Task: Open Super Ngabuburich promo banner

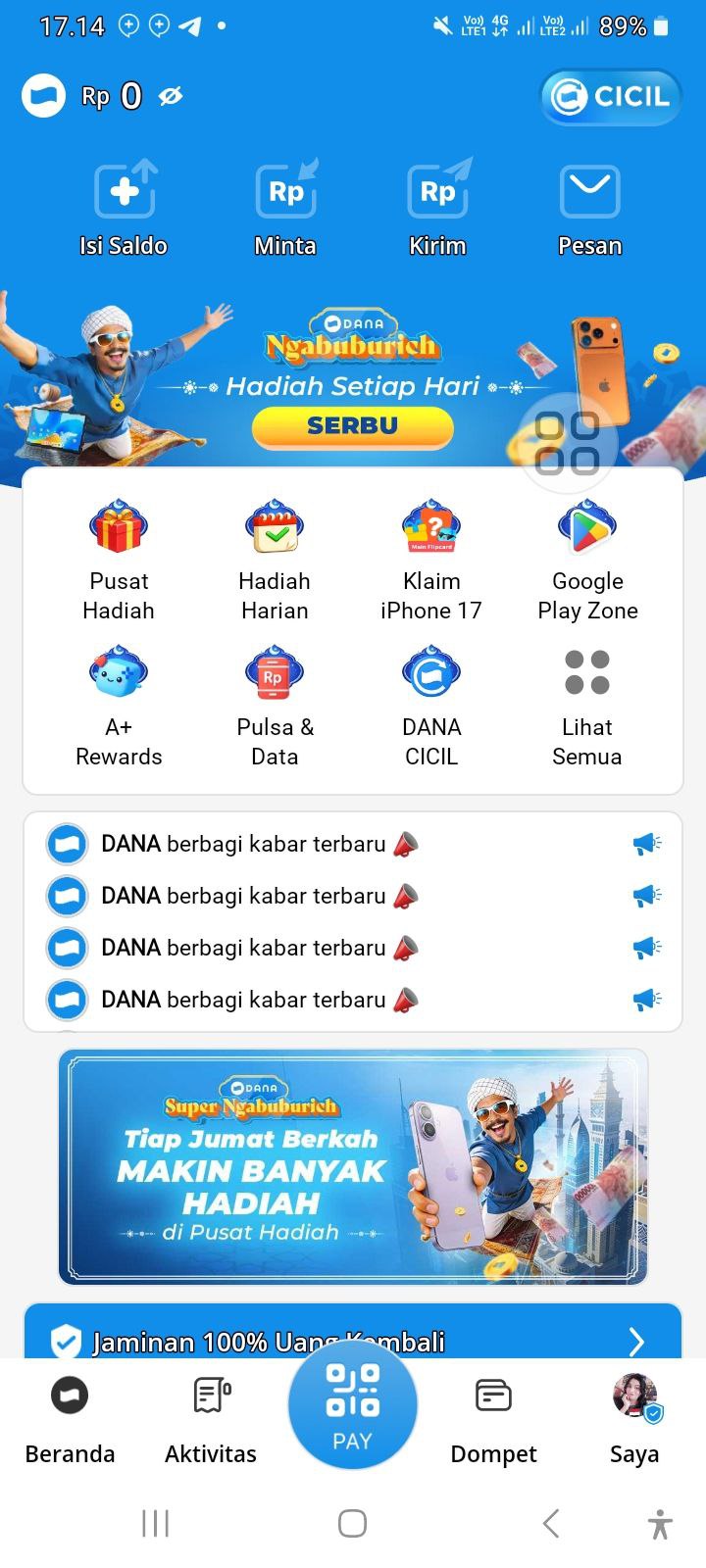Action: [x=353, y=1166]
